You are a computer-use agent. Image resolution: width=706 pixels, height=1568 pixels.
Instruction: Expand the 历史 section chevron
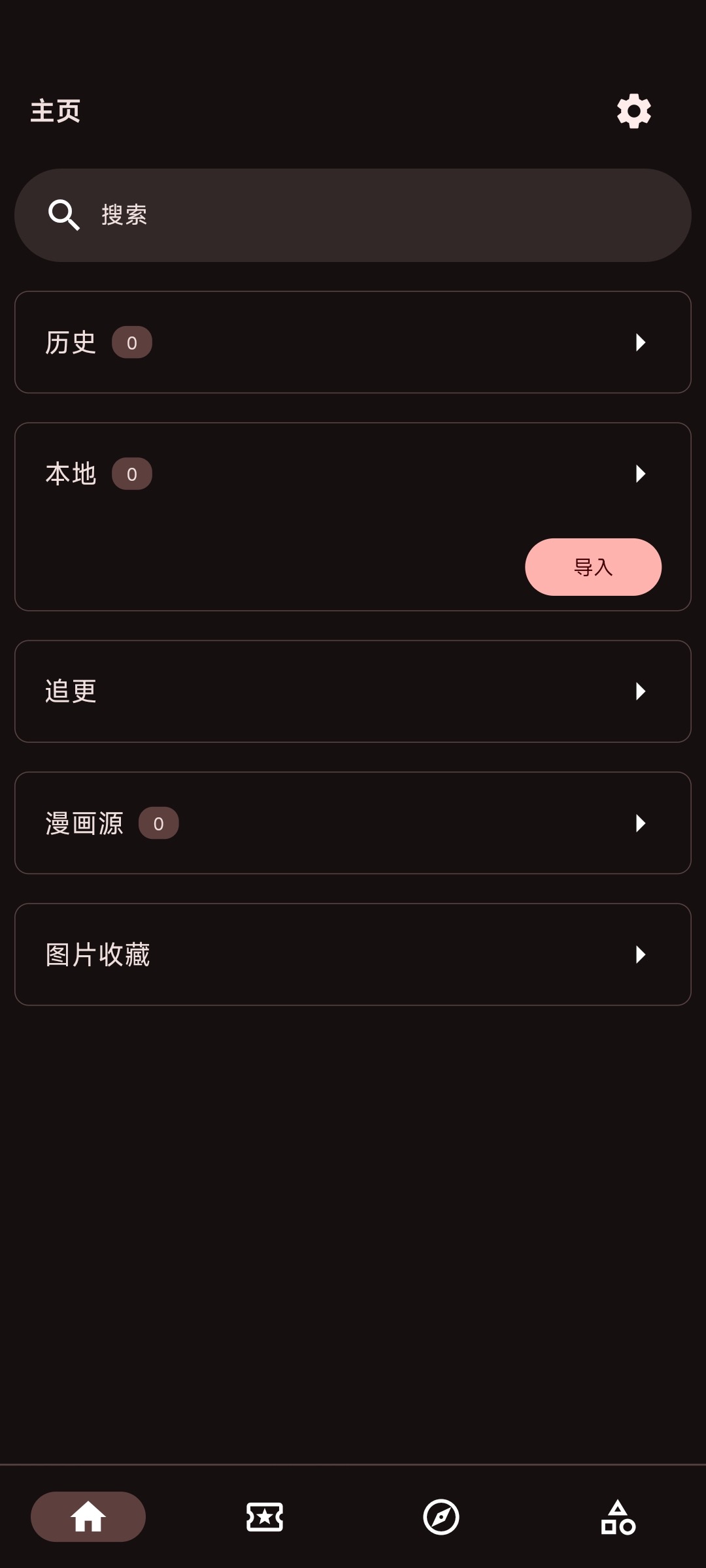point(641,342)
